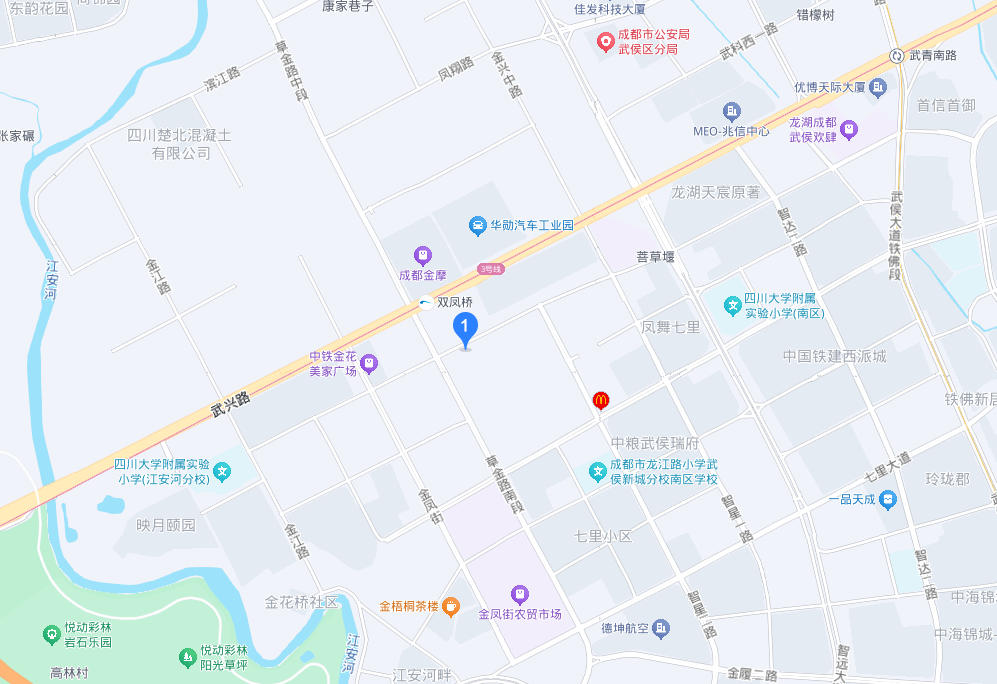Select the 华励汽车工业园 POI icon
Screen dimensions: 997x684
pos(478,226)
